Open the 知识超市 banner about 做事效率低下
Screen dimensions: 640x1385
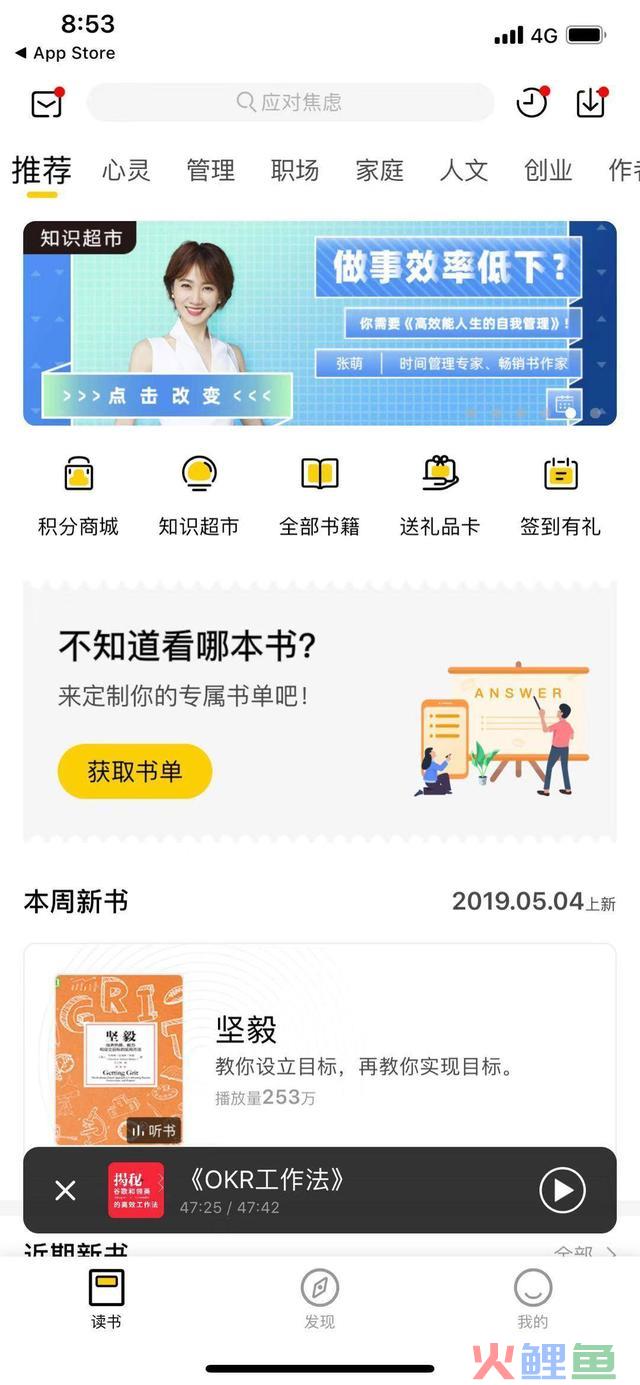pos(320,323)
